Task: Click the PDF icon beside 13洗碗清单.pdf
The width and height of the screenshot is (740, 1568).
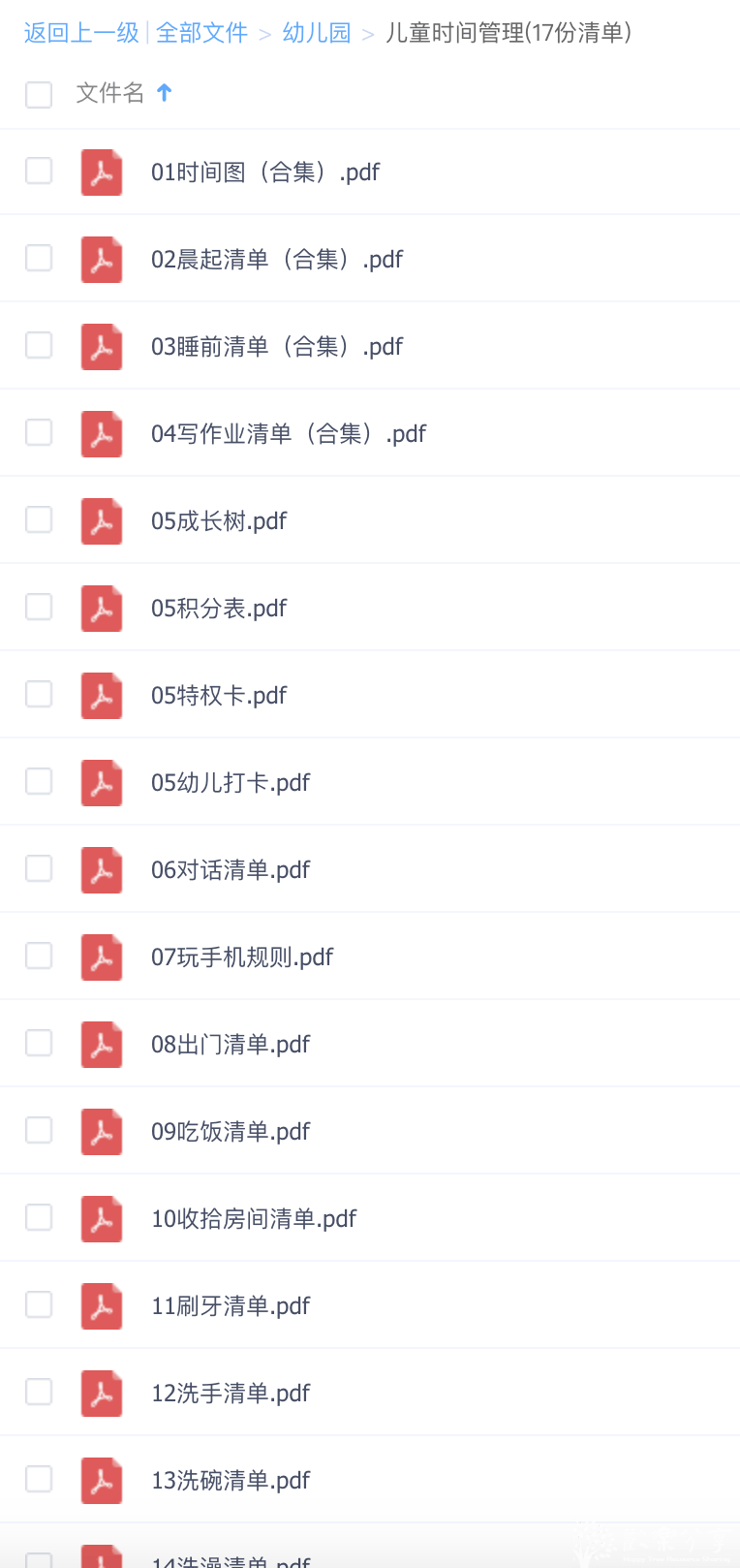Action: tap(101, 1480)
